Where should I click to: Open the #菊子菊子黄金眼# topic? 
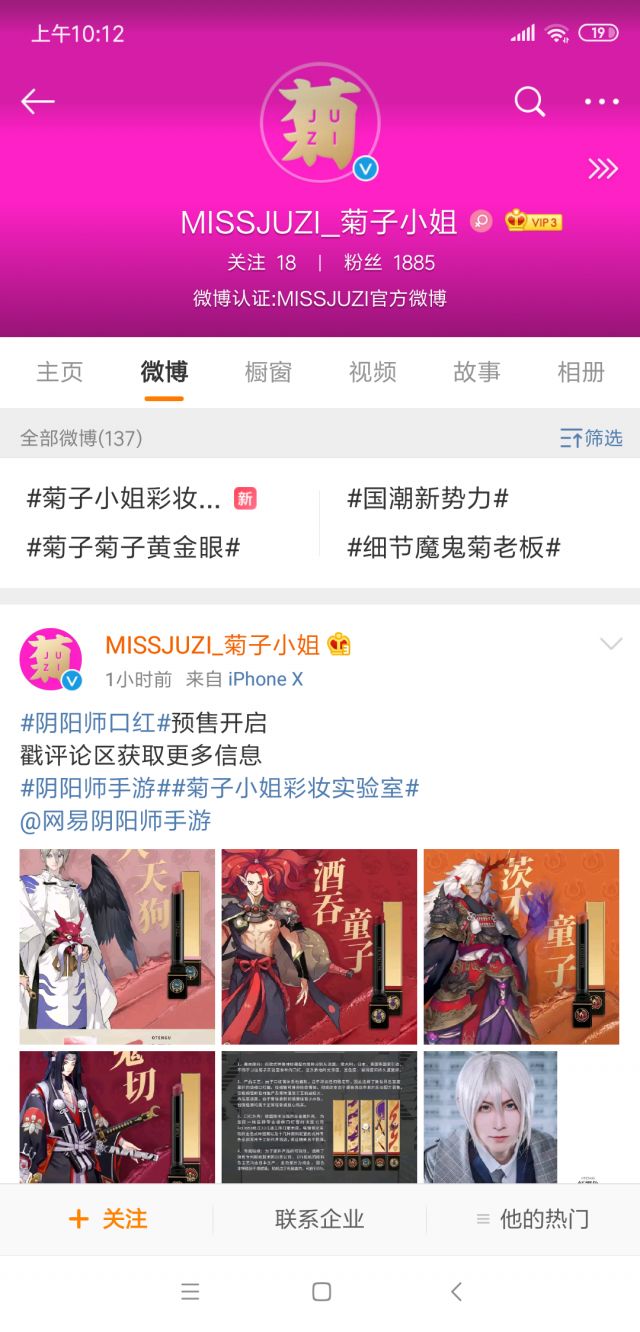[x=133, y=547]
